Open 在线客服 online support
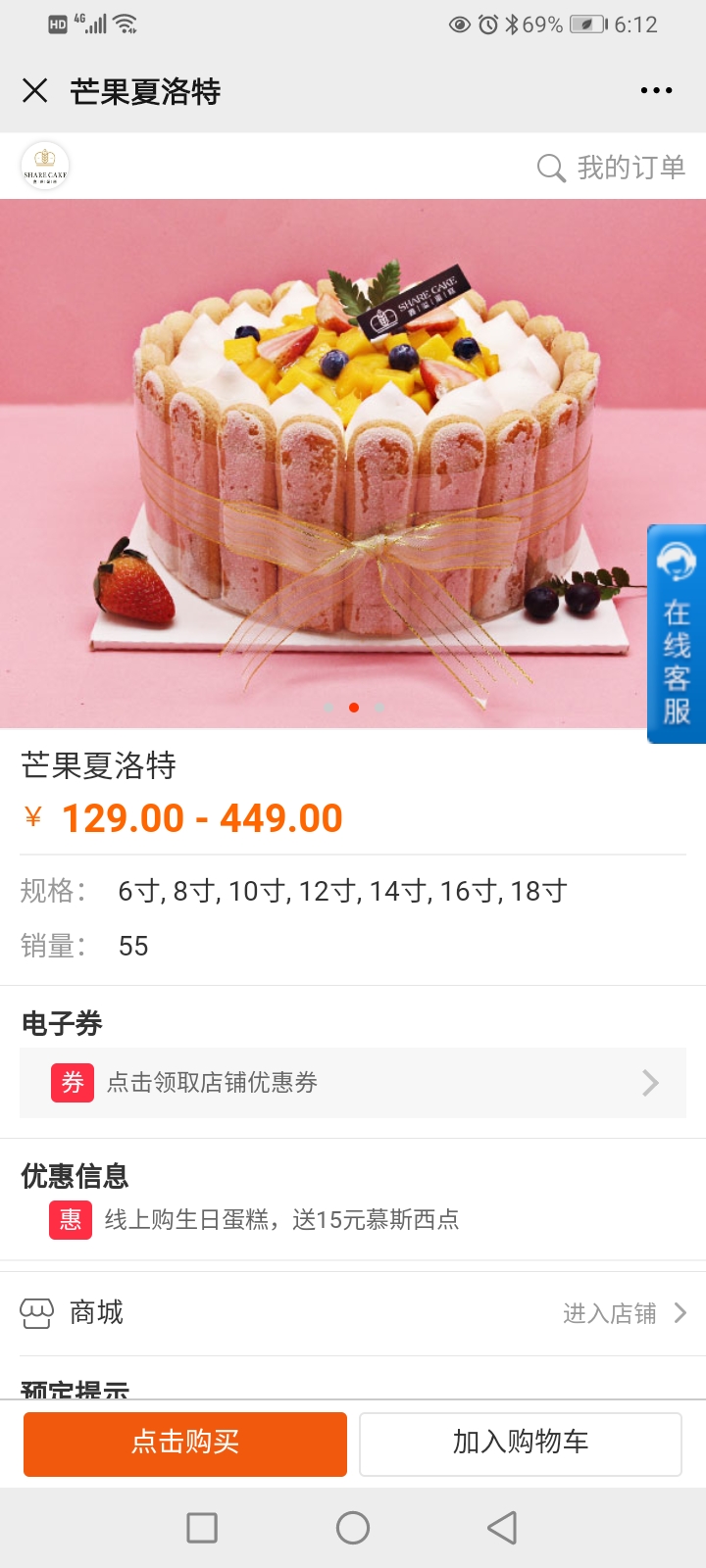 (677, 634)
